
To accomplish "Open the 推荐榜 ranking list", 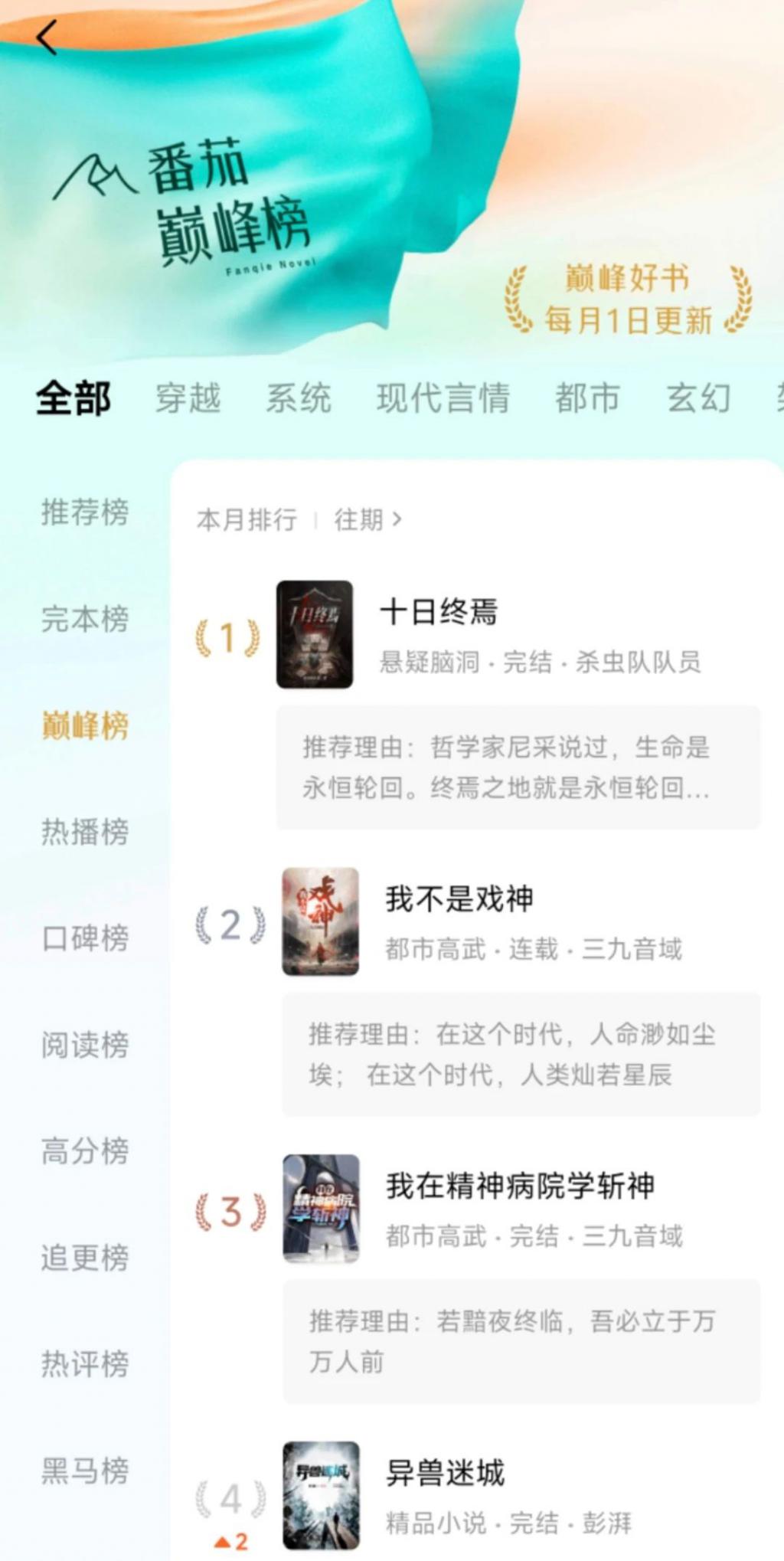I will (x=85, y=512).
